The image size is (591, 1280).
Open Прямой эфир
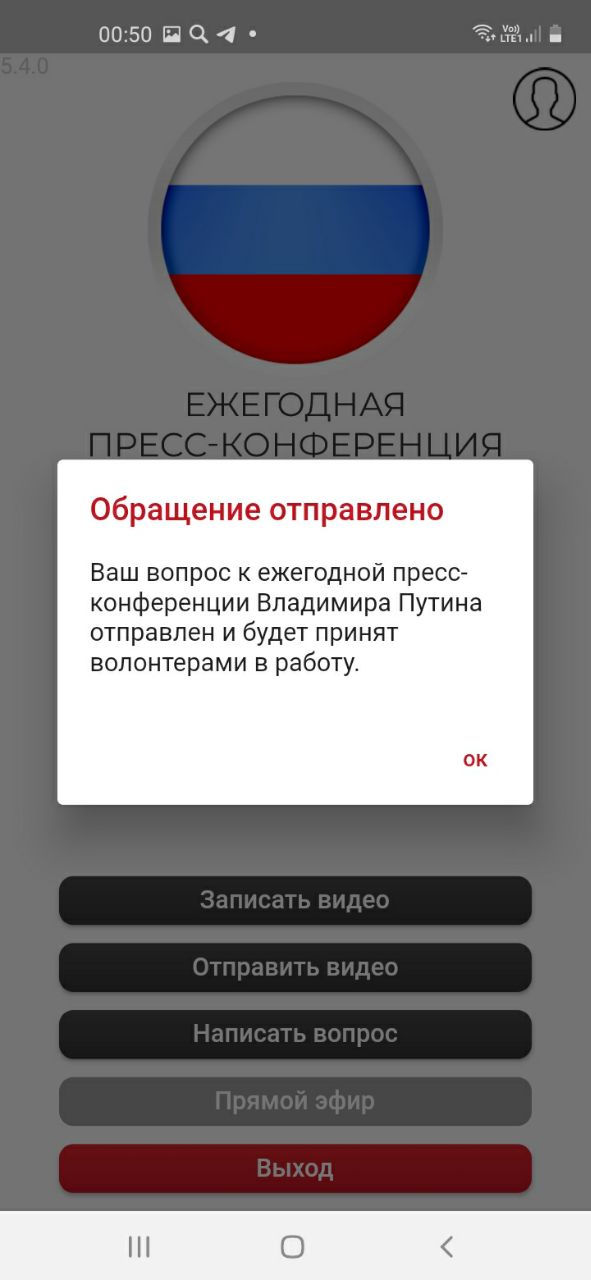295,1101
